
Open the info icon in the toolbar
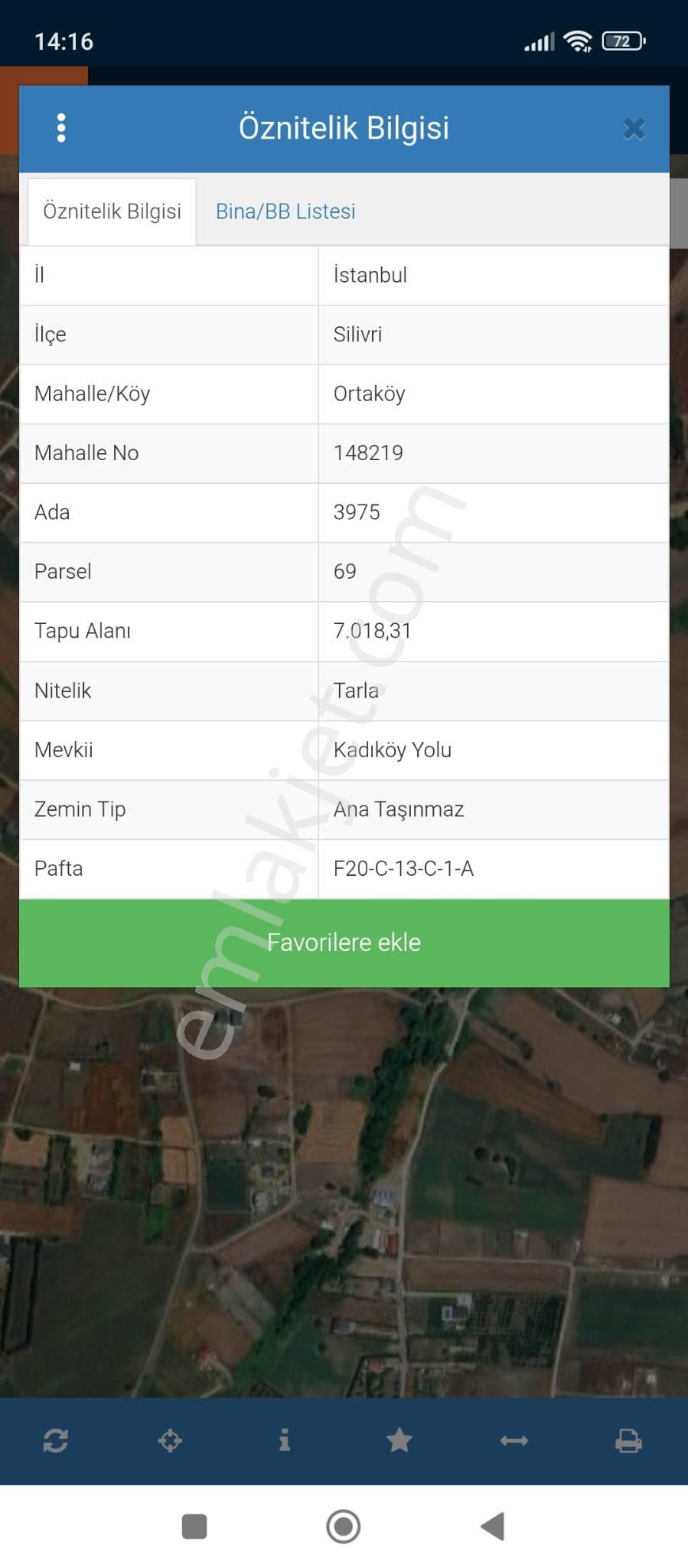tap(285, 1441)
